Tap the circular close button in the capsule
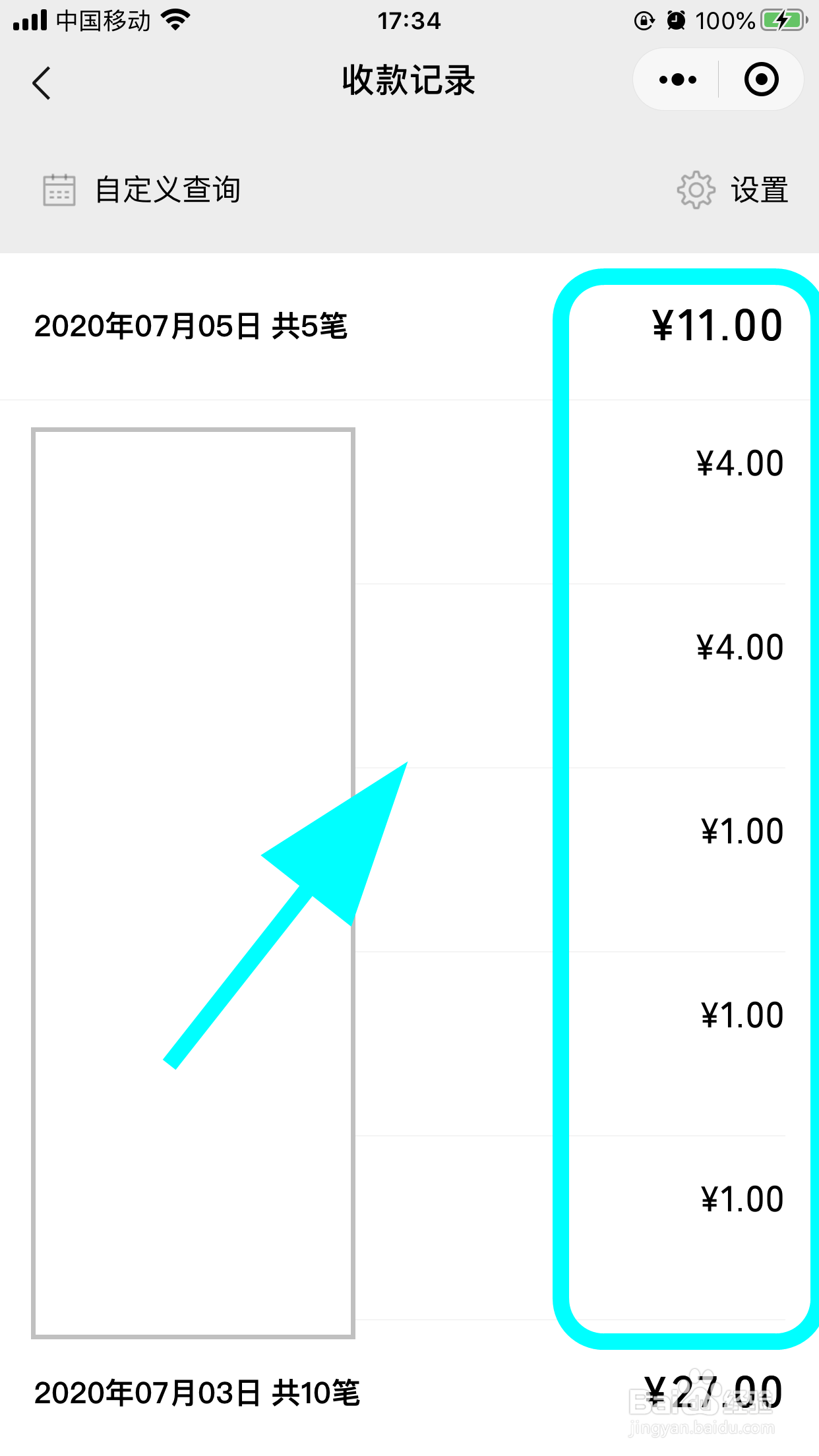This screenshot has height=1456, width=819. (x=762, y=80)
